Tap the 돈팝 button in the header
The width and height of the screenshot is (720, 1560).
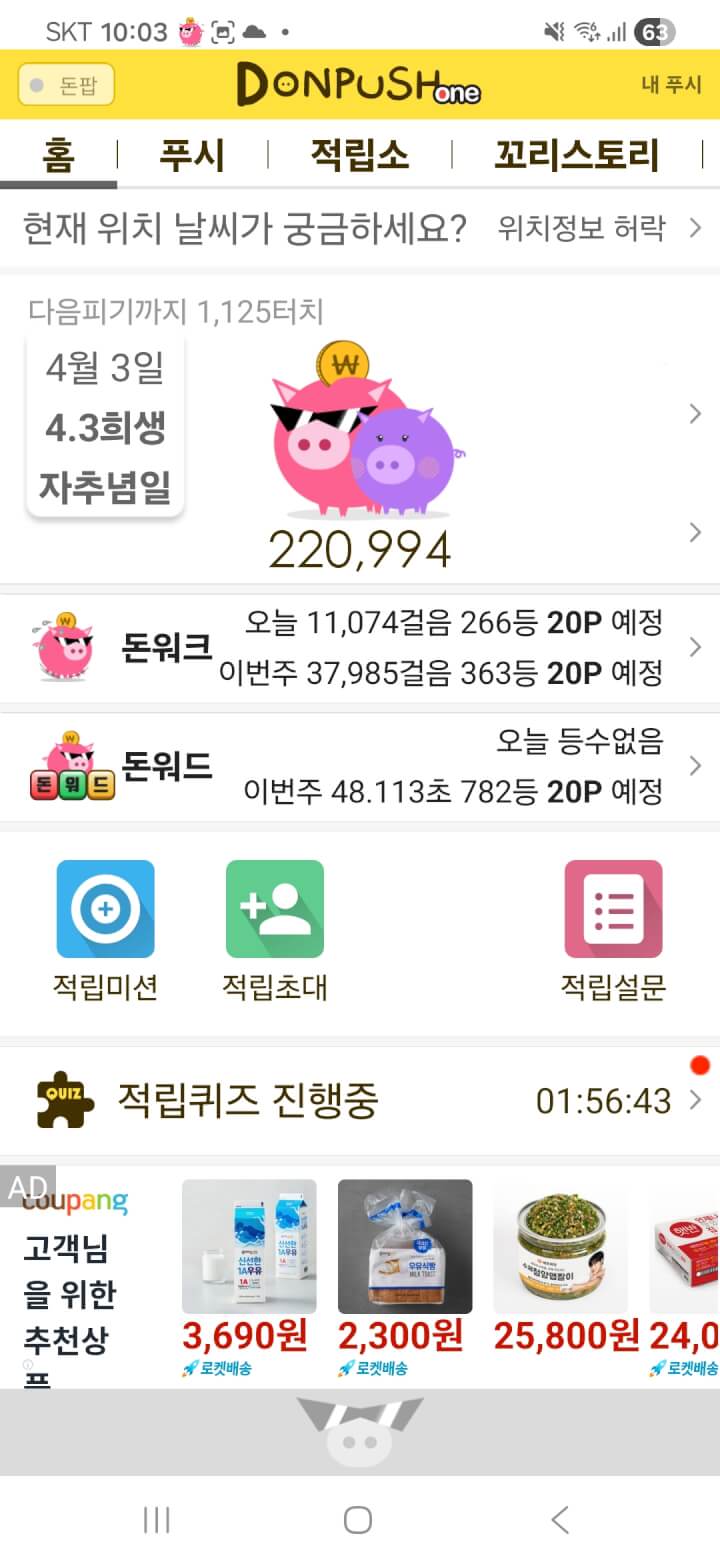click(x=66, y=85)
